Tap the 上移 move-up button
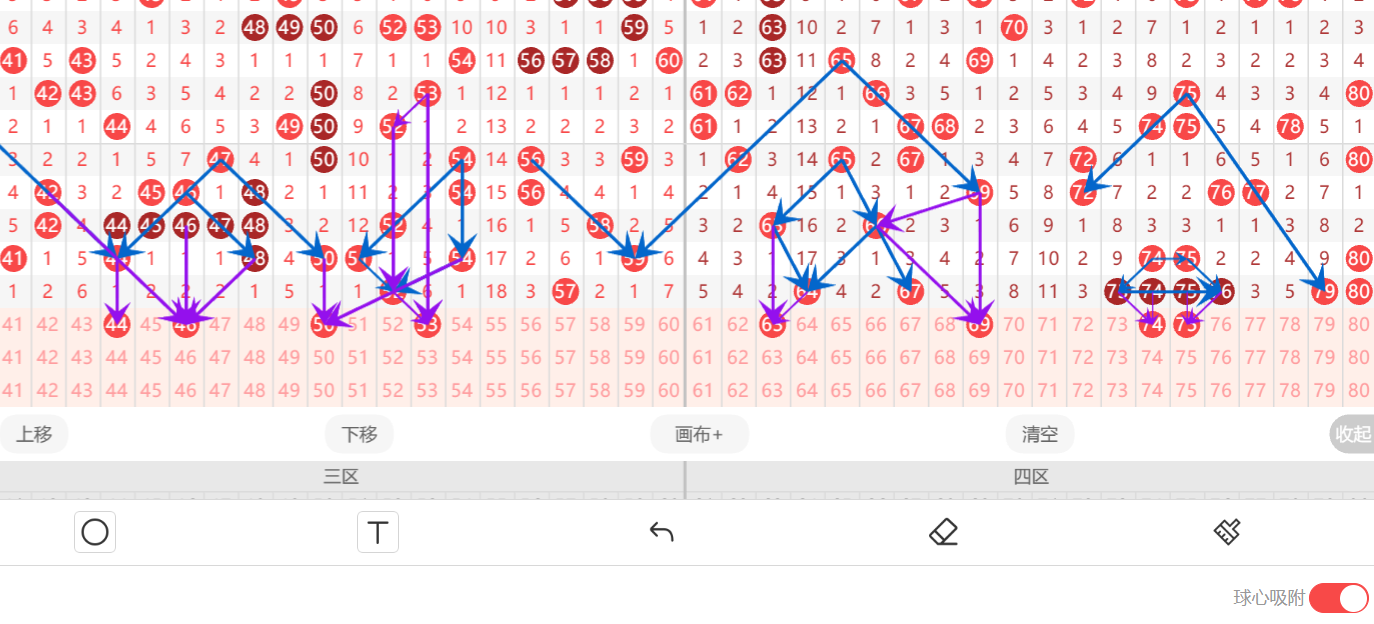 pos(33,434)
